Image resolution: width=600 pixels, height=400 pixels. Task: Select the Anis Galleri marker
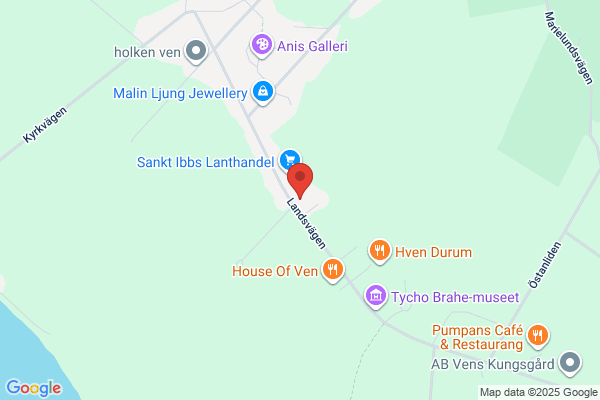click(x=262, y=46)
